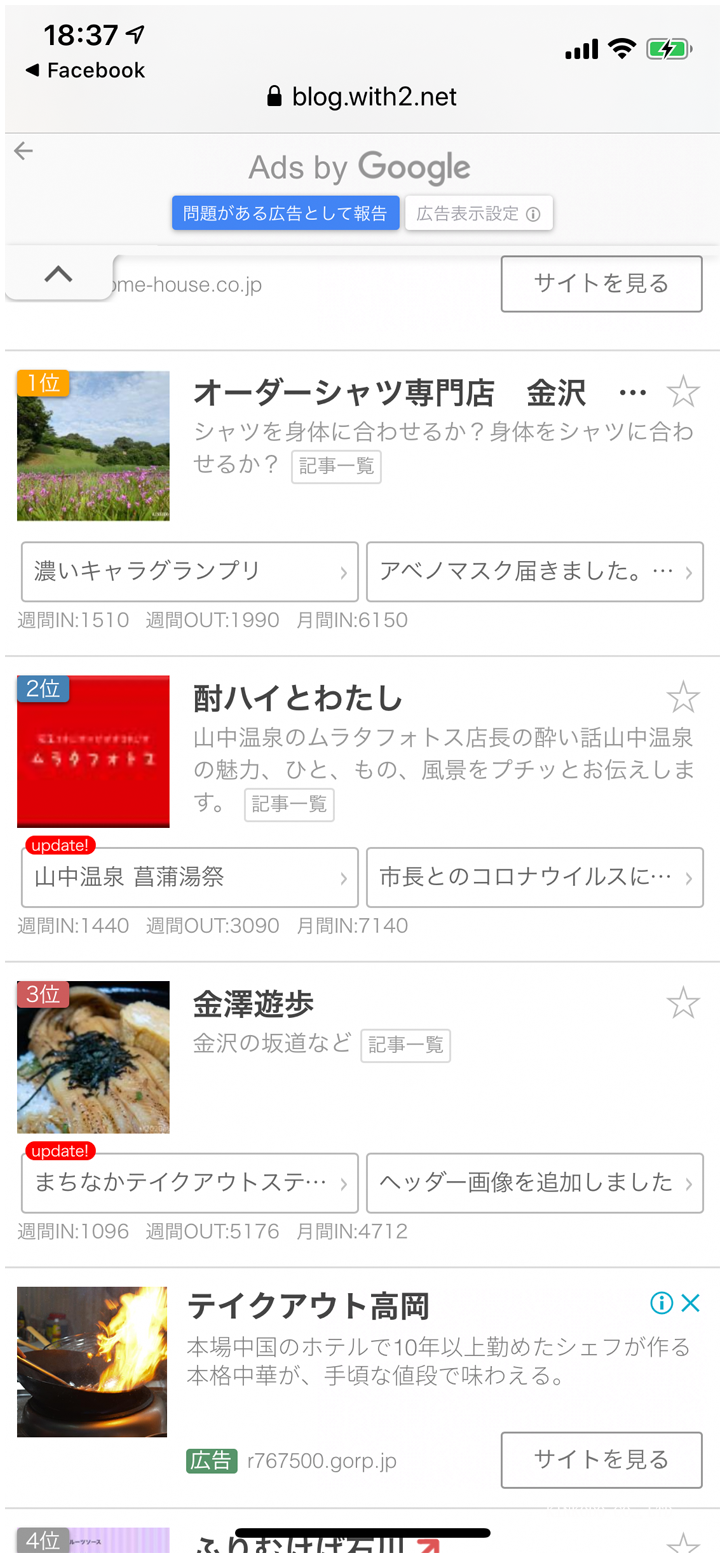Image resolution: width=725 pixels, height=1558 pixels.
Task: Open 広告表示設定 options
Action: [478, 212]
